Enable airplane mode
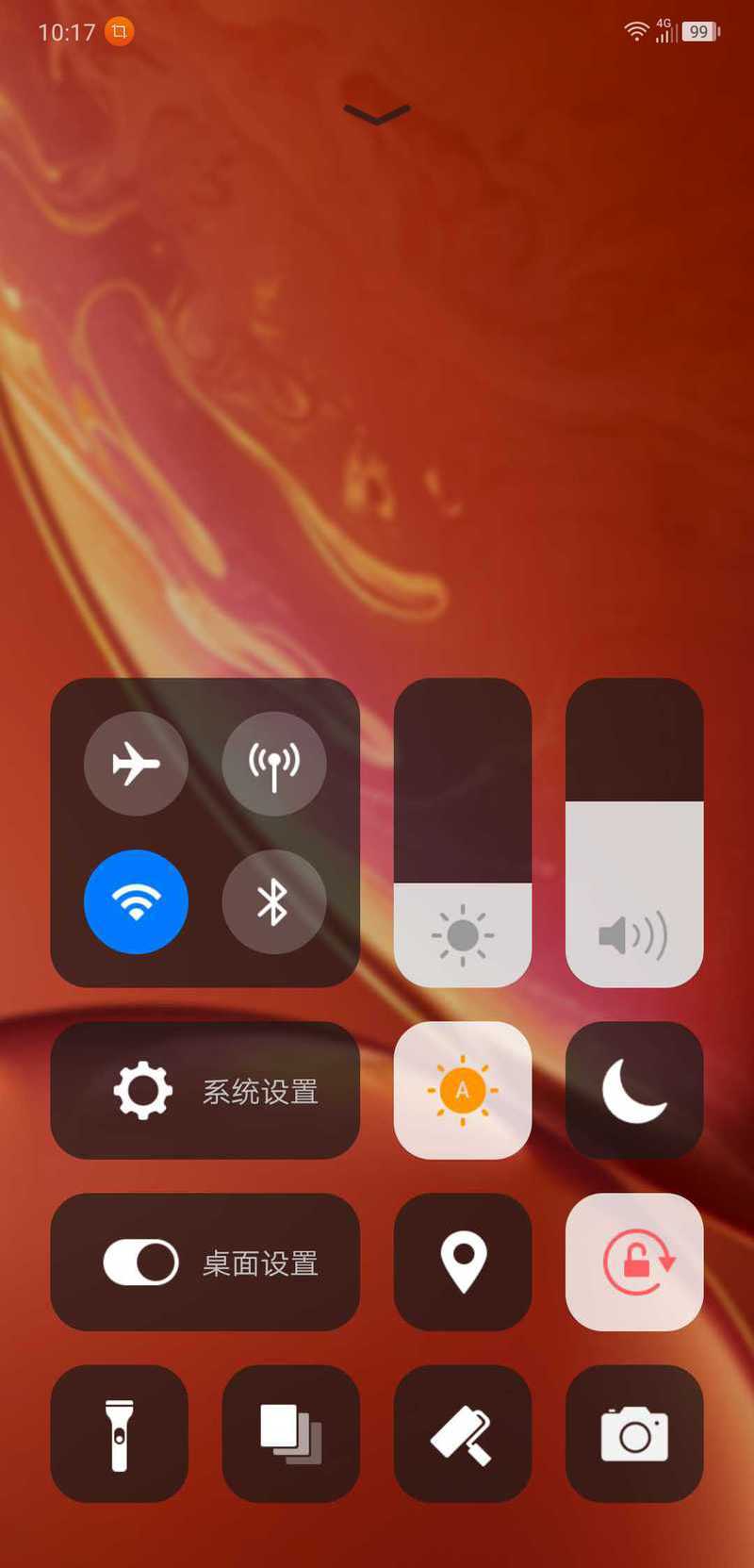 [136, 763]
